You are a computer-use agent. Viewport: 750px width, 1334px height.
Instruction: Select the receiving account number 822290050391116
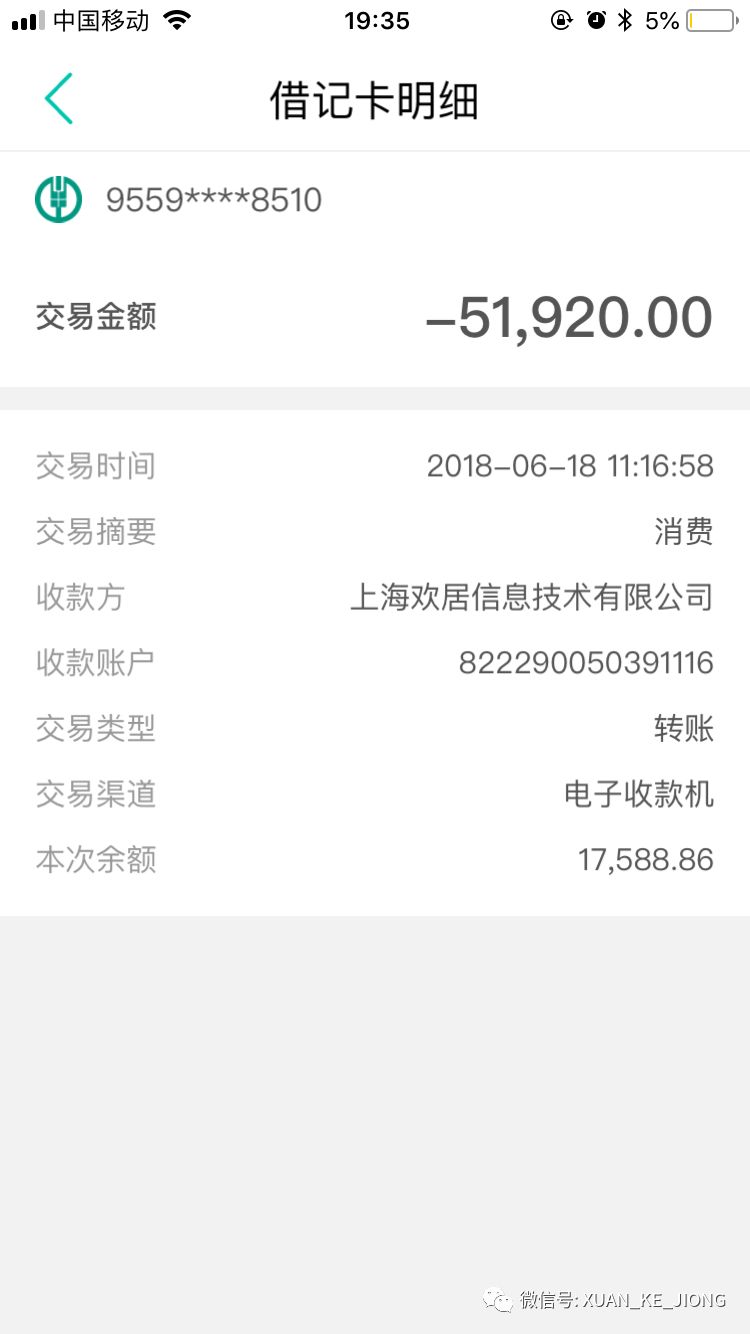pos(585,662)
